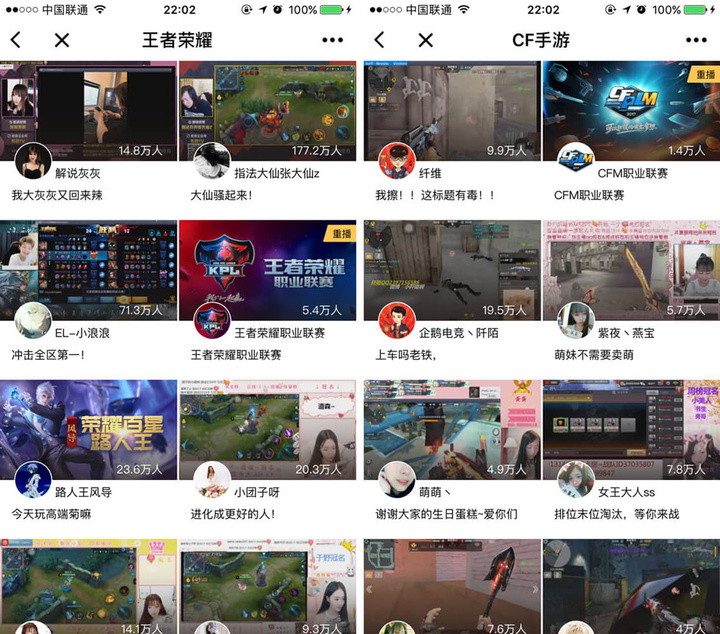
Task: Open more options on 王者荣耀 page
Action: tap(332, 40)
